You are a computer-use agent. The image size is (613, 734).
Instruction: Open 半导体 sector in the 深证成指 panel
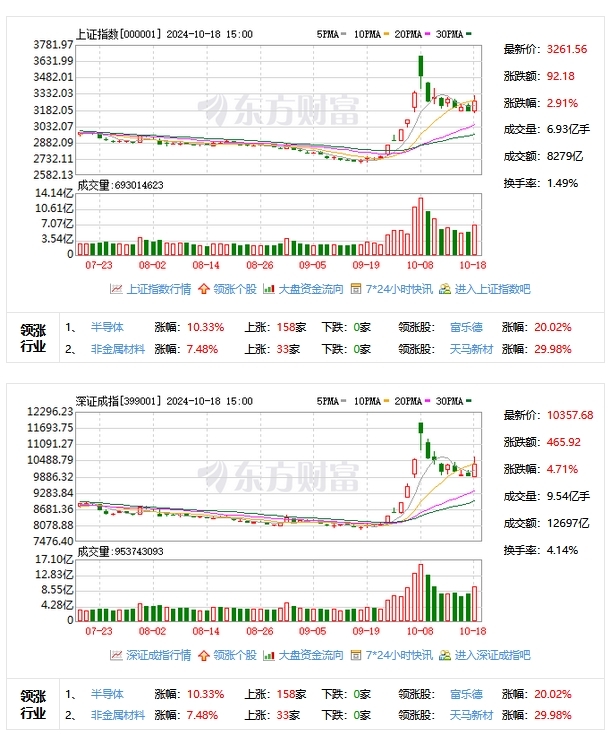point(107,693)
